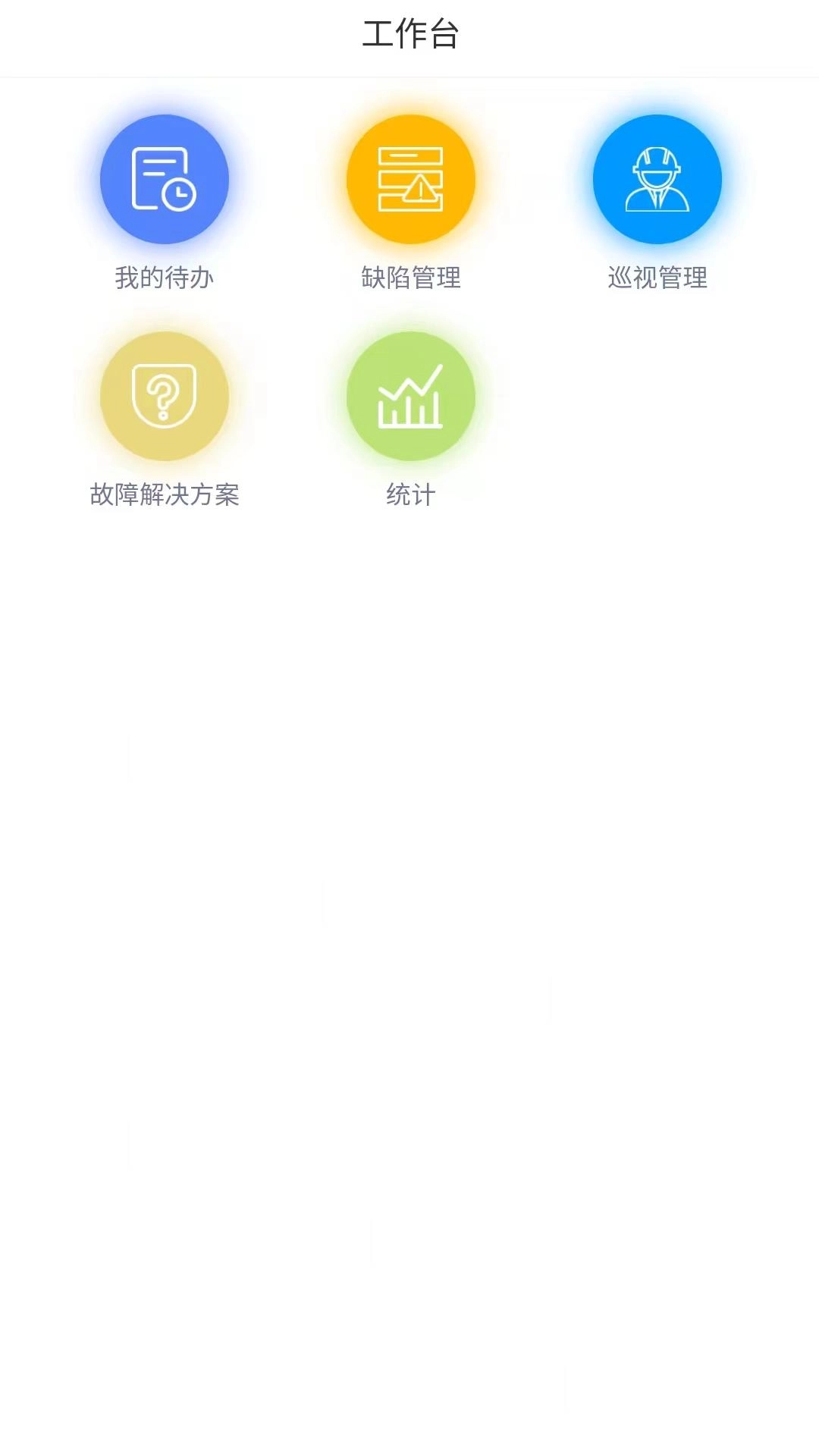
Task: Tap the 故障解决方案 text label
Action: click(164, 495)
